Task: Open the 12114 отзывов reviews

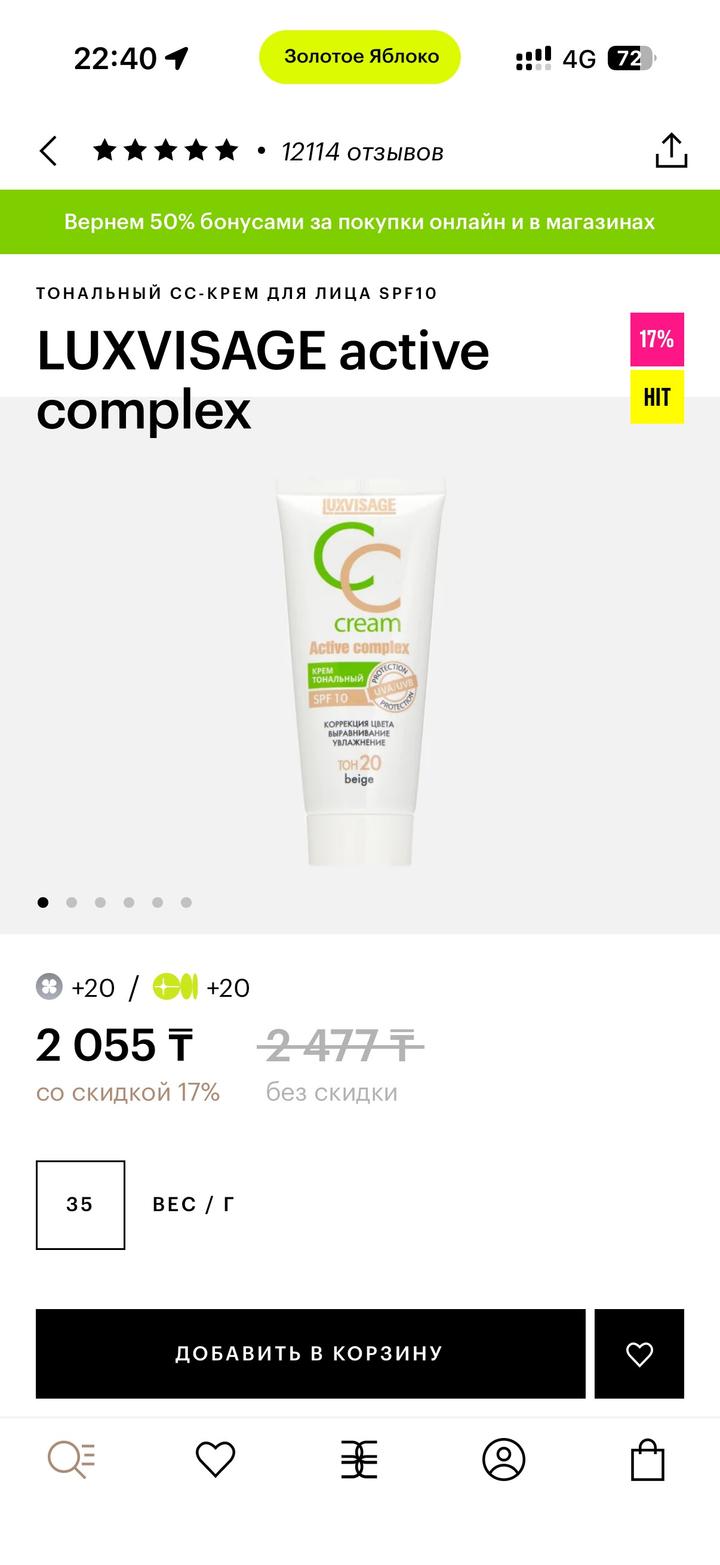Action: 362,152
